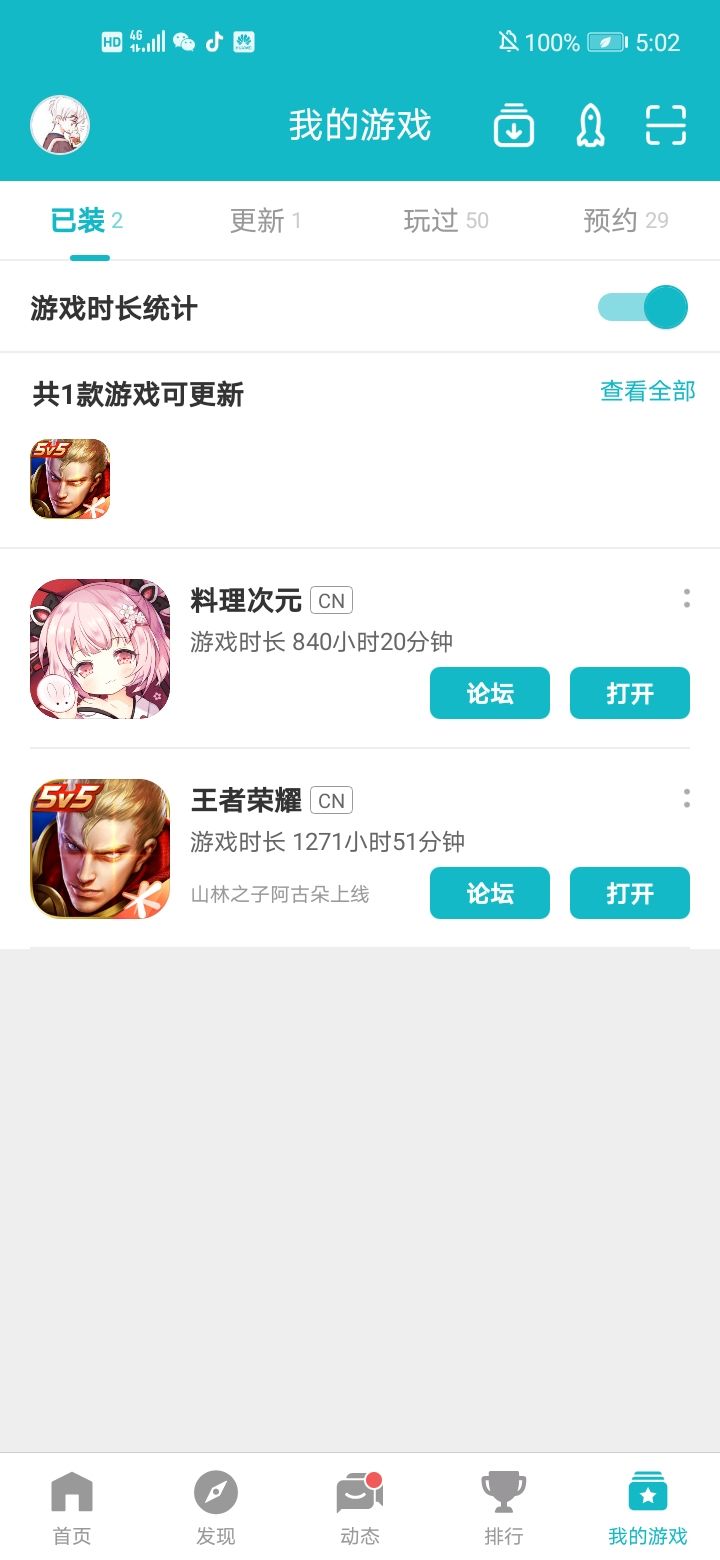The image size is (720, 1560).
Task: Tap the profile avatar in top left
Action: [x=60, y=125]
